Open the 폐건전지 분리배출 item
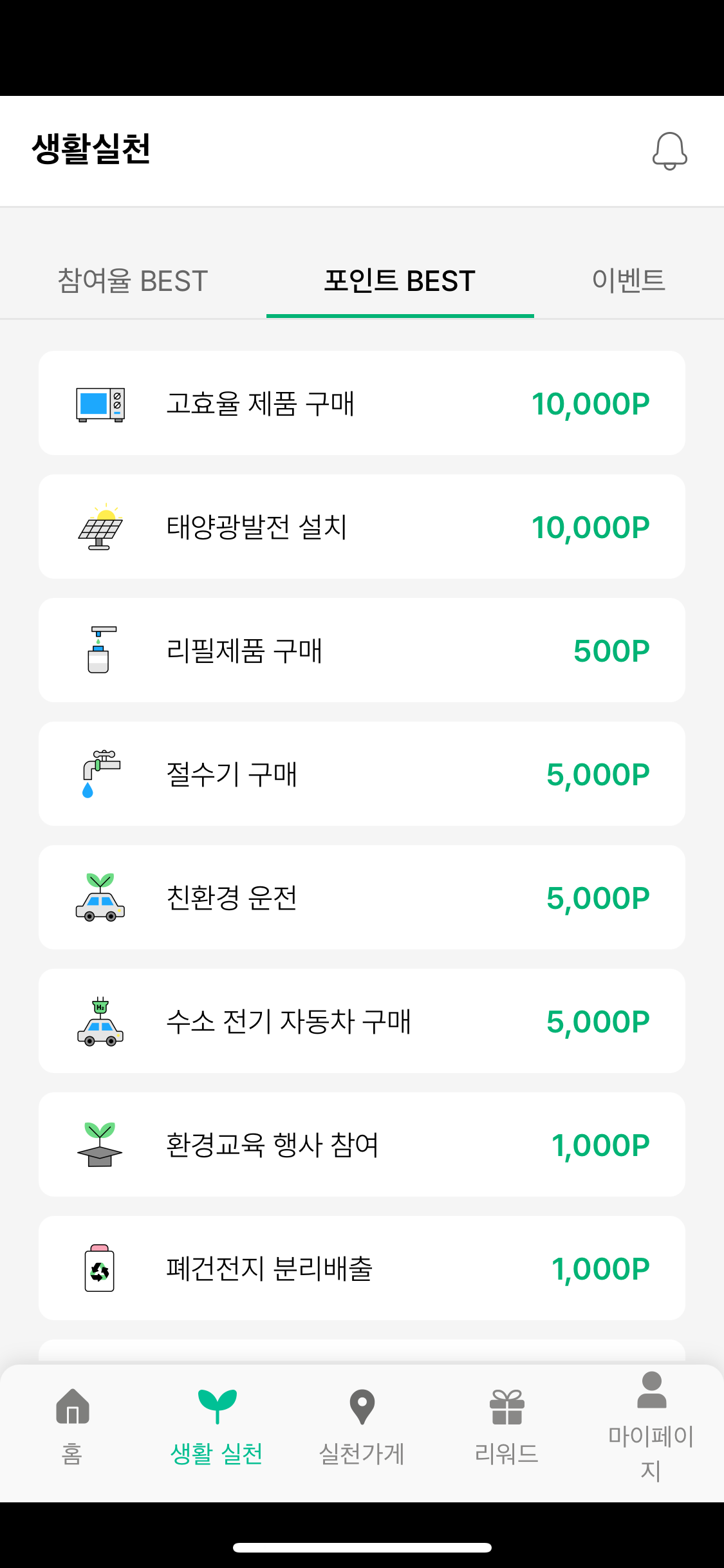 tap(362, 1269)
